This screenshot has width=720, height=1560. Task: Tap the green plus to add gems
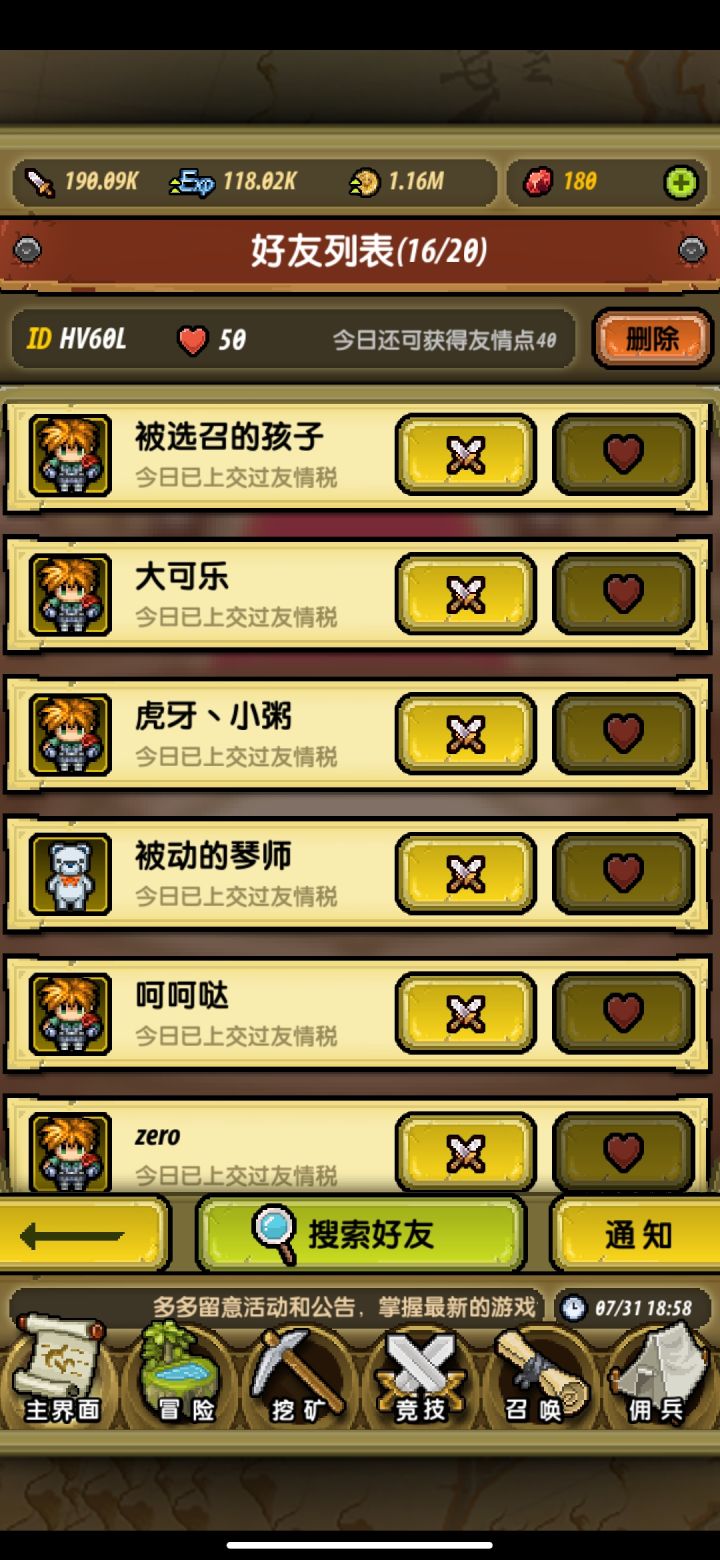681,182
